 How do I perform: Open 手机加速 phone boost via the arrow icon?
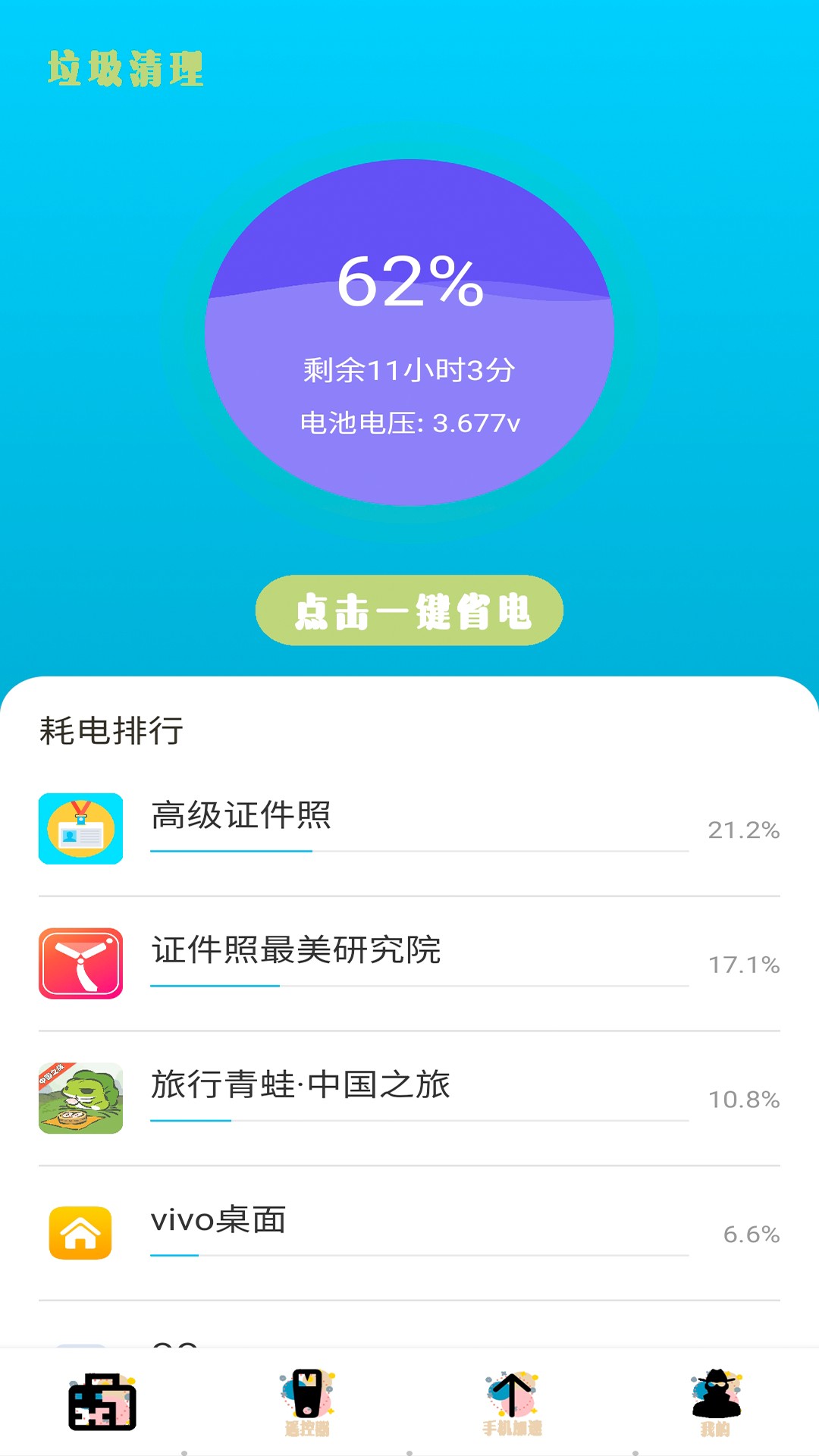click(512, 1399)
